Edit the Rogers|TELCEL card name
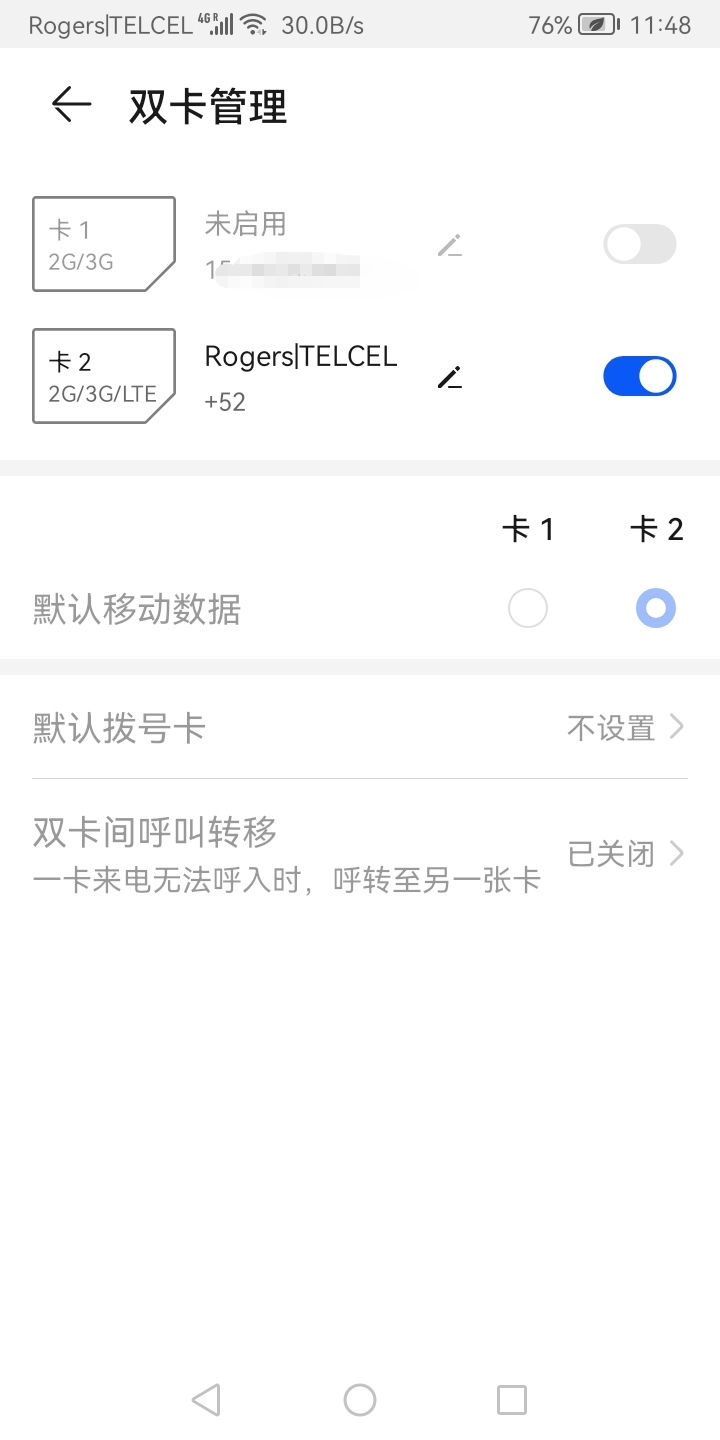The height and width of the screenshot is (1440, 720). [x=450, y=377]
